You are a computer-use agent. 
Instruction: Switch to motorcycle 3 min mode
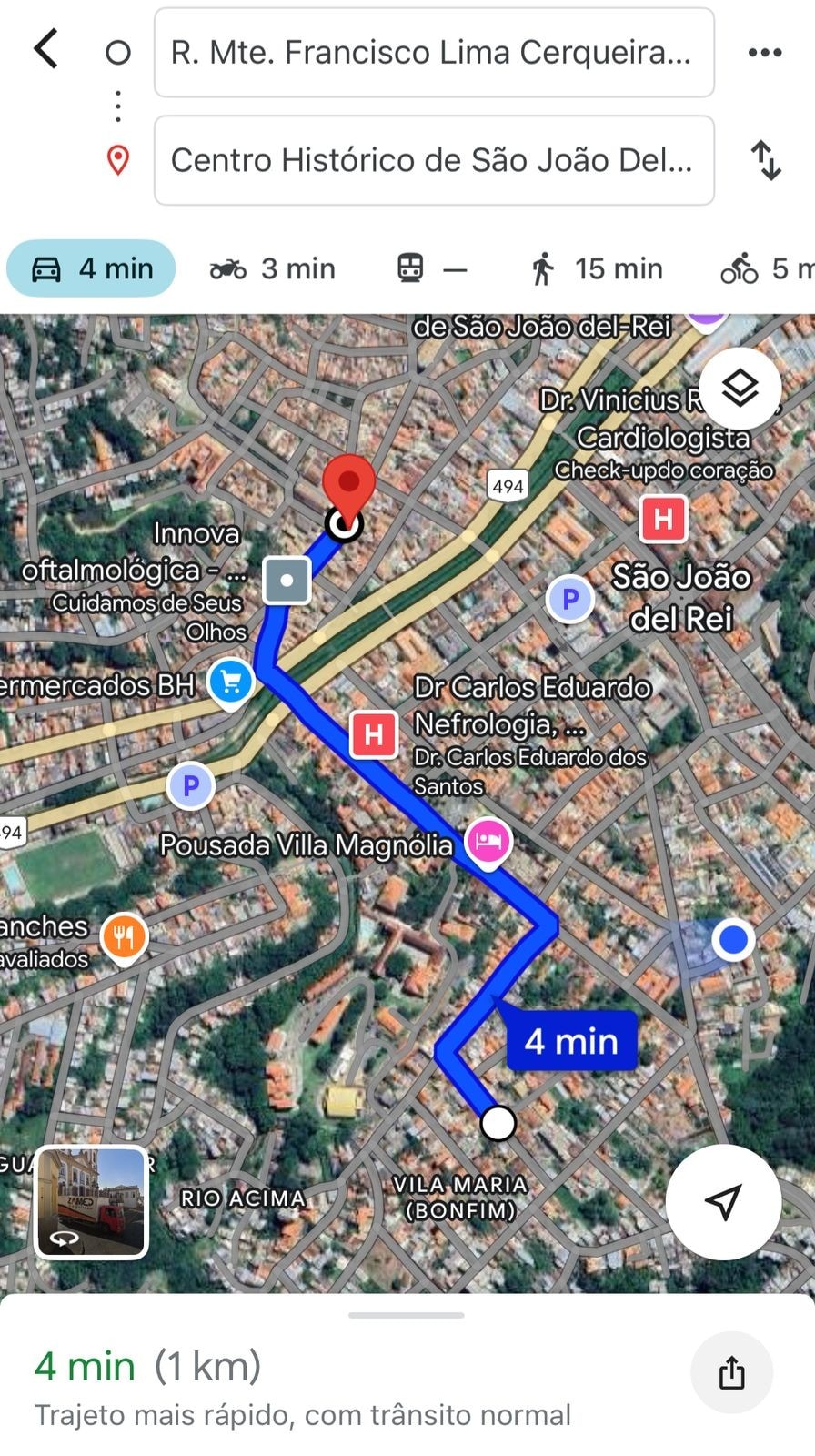point(273,268)
